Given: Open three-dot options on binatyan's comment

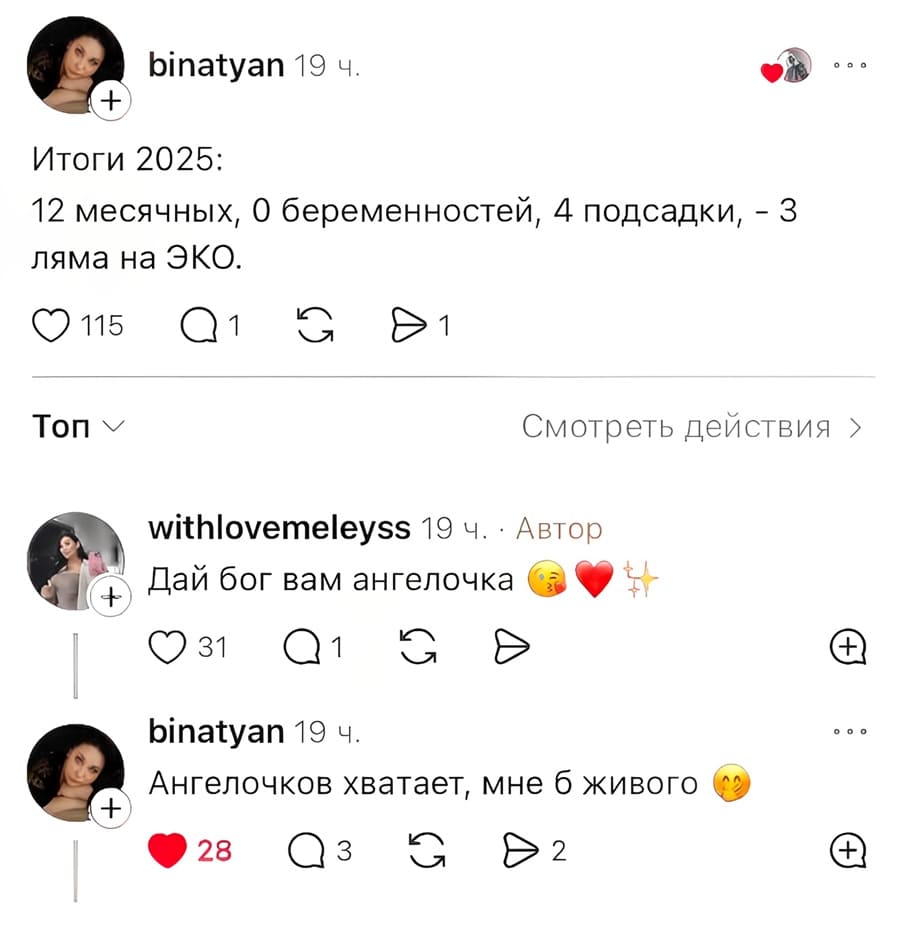Looking at the screenshot, I should pos(850,731).
